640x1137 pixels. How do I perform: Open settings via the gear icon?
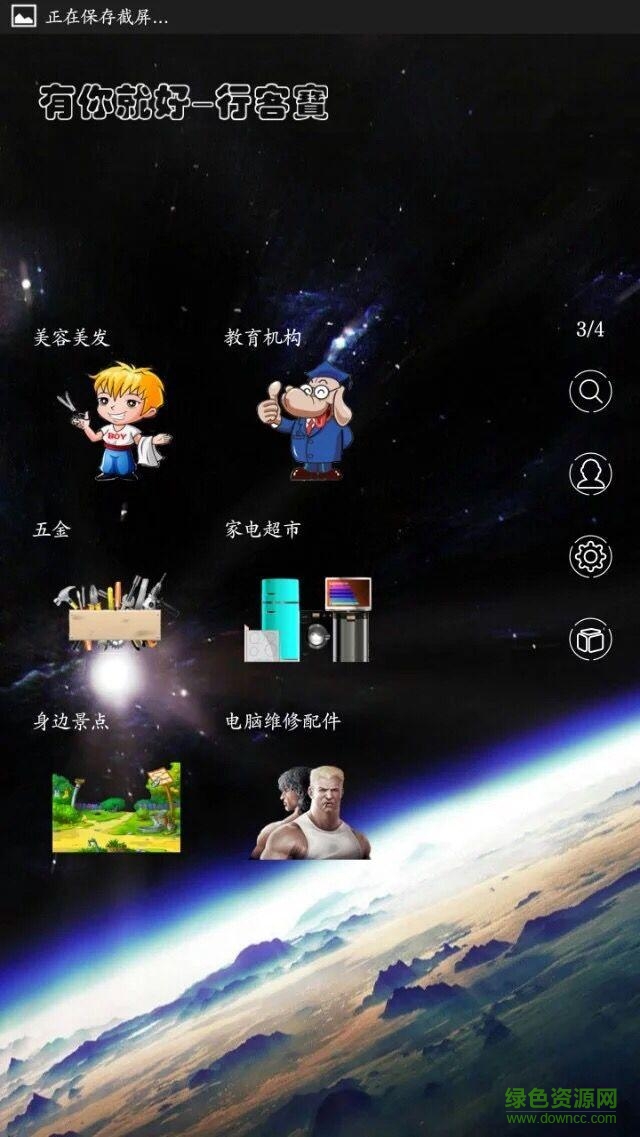click(590, 556)
